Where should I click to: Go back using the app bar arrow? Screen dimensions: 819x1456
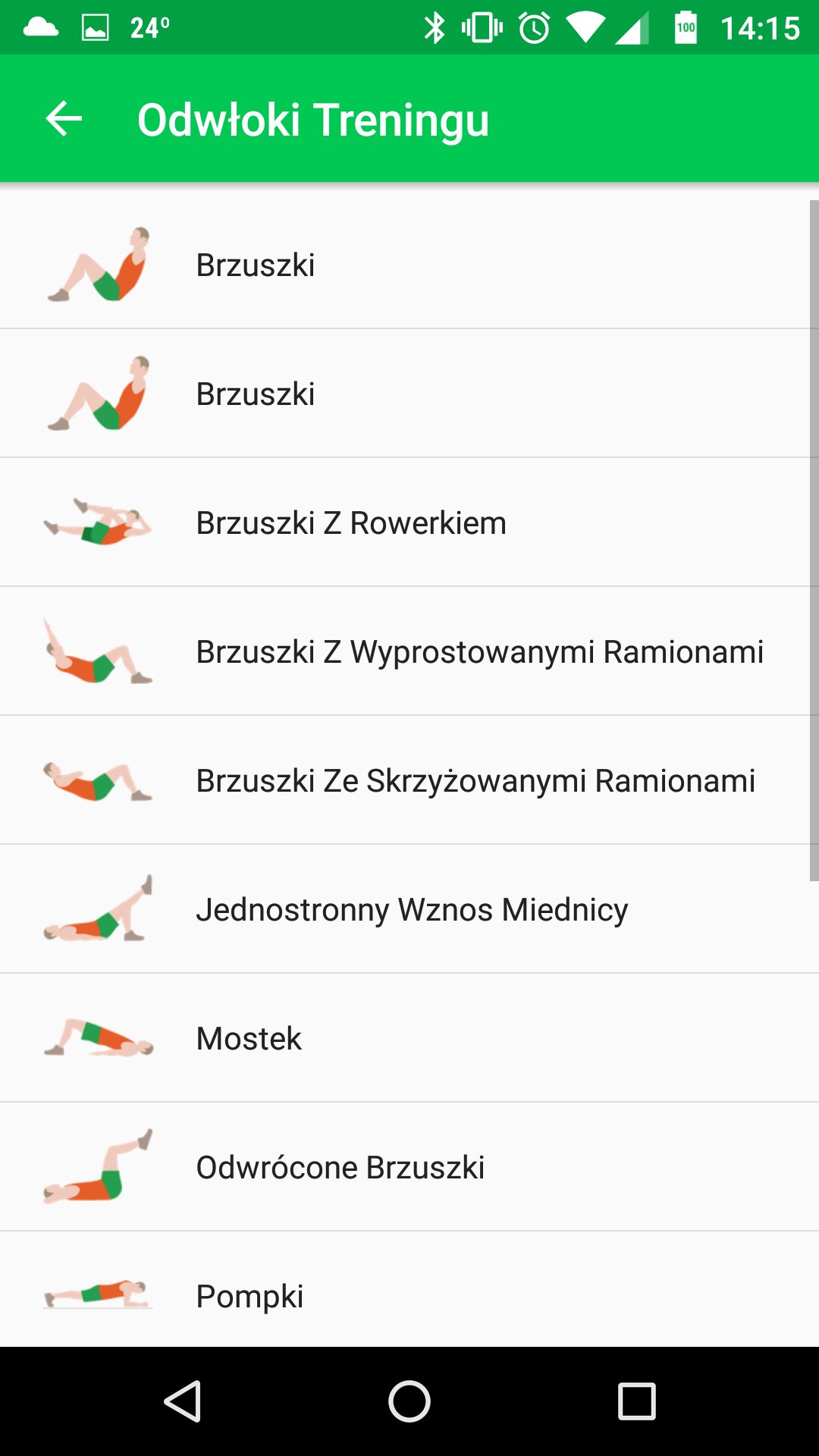point(64,119)
